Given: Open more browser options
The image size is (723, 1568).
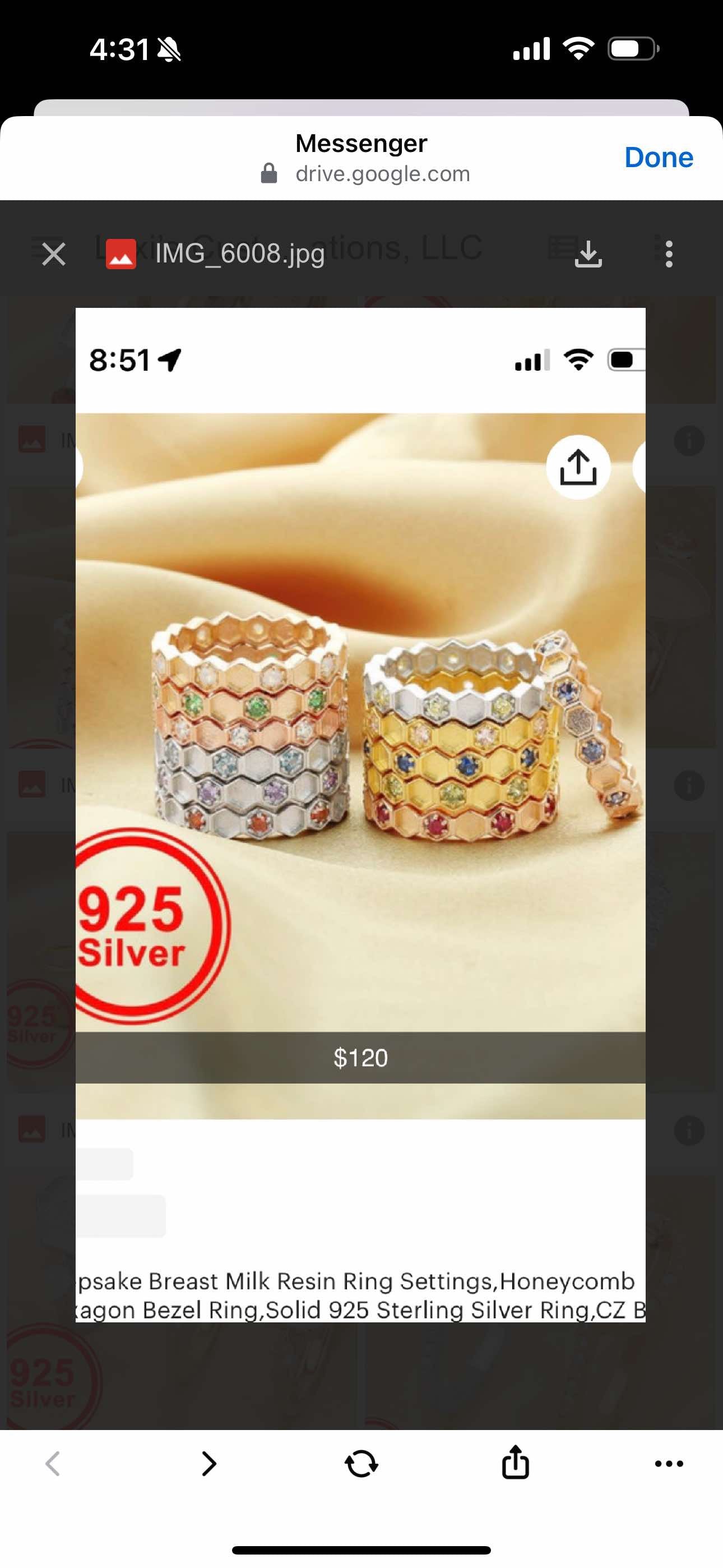Looking at the screenshot, I should click(669, 1463).
